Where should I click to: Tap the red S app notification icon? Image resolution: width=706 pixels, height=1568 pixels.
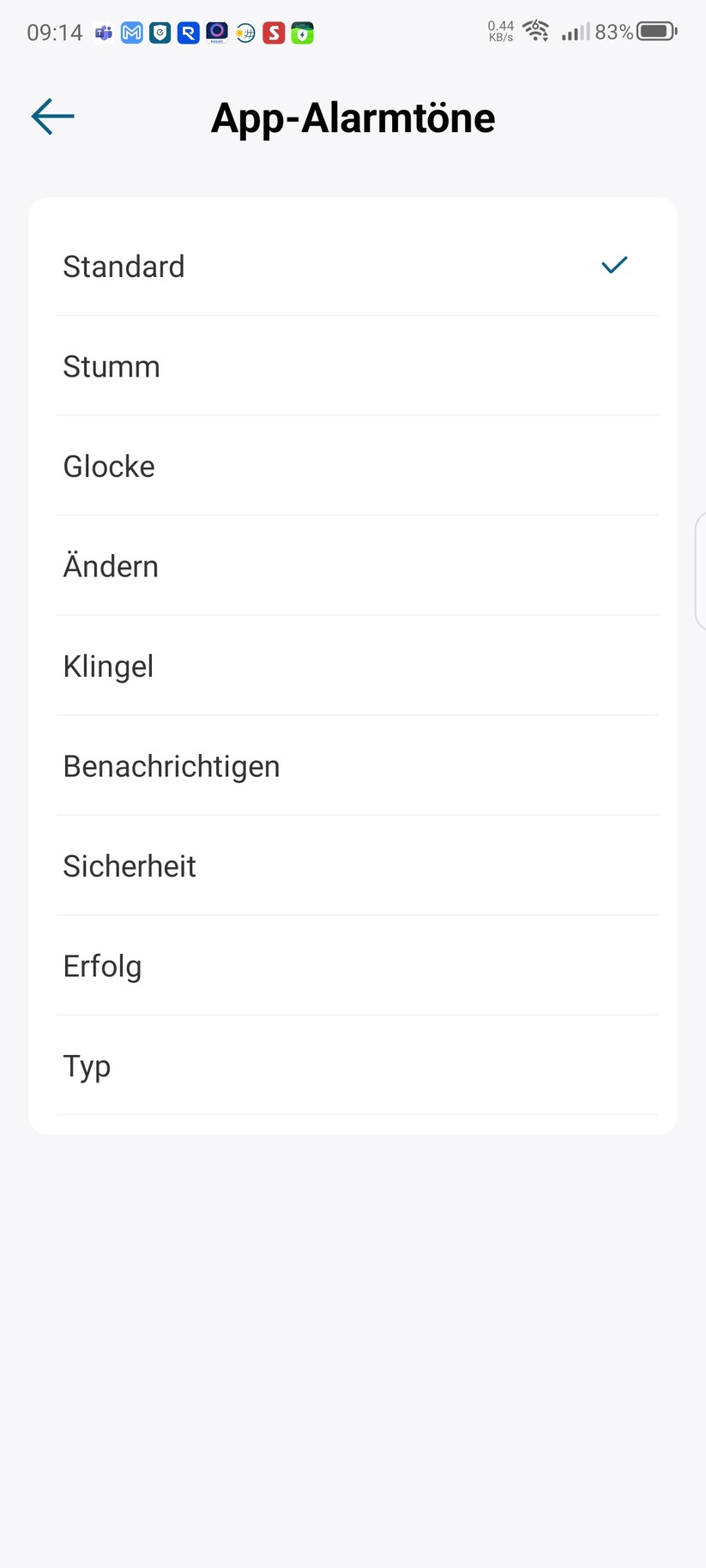click(x=273, y=33)
